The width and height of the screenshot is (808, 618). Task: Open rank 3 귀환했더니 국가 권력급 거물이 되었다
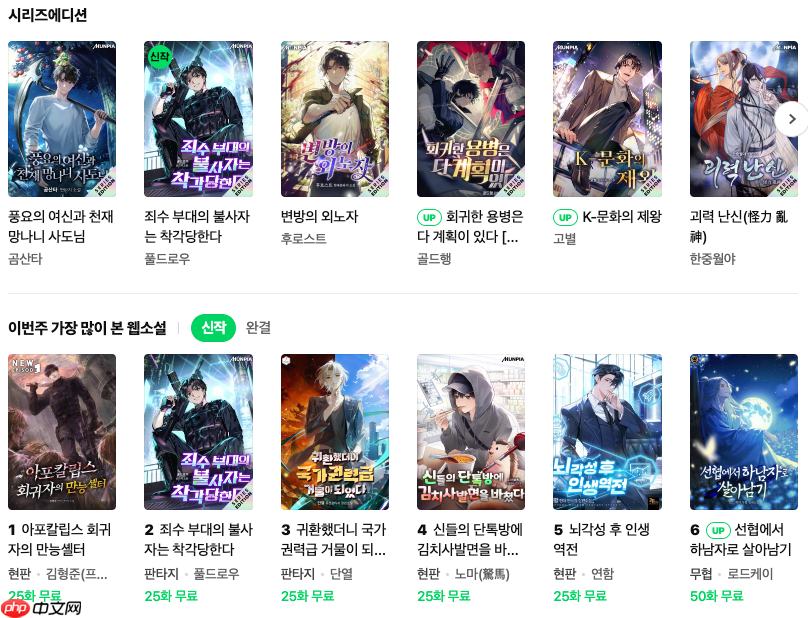pos(334,432)
